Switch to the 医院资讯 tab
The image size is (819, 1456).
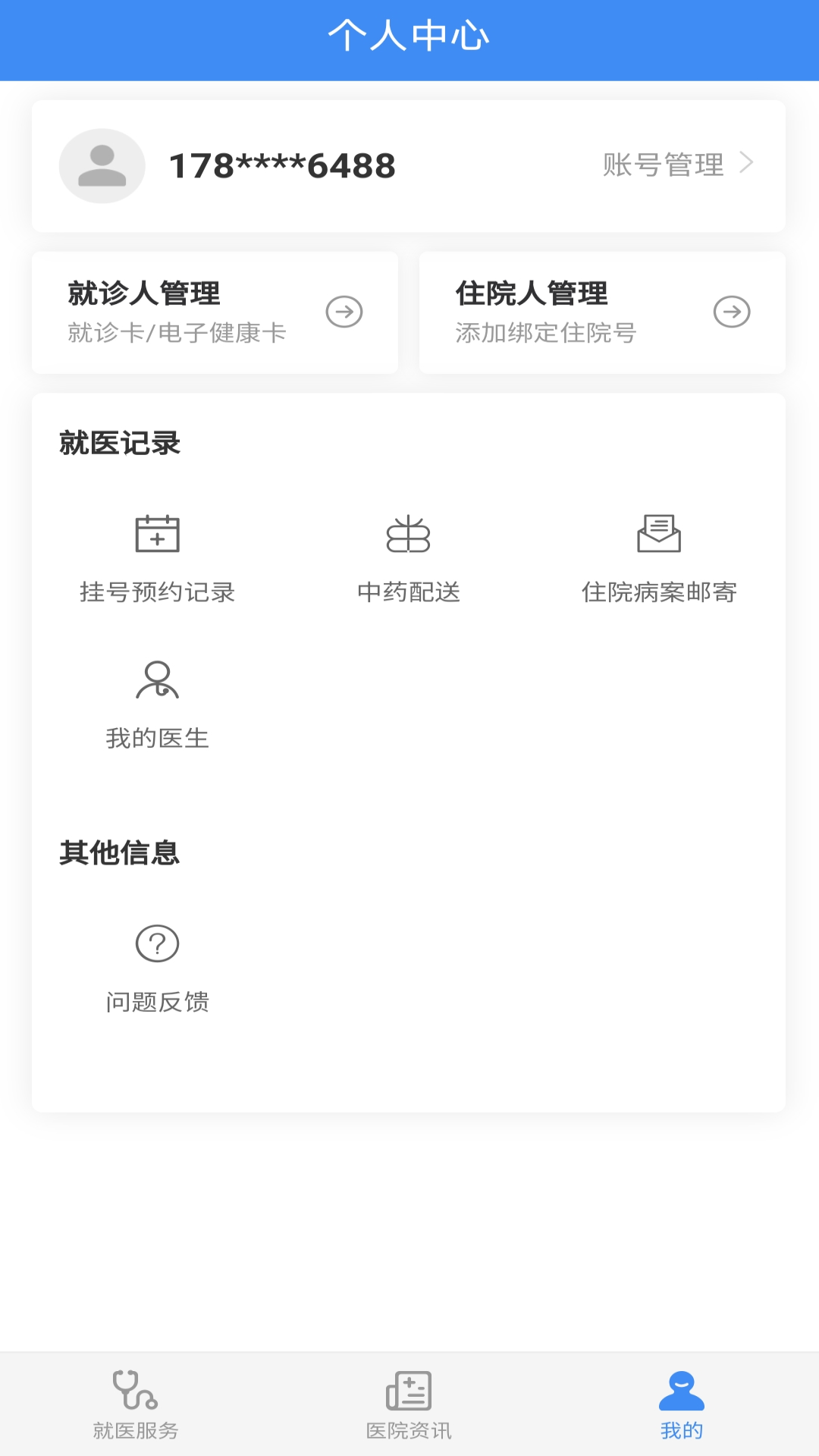[409, 1404]
